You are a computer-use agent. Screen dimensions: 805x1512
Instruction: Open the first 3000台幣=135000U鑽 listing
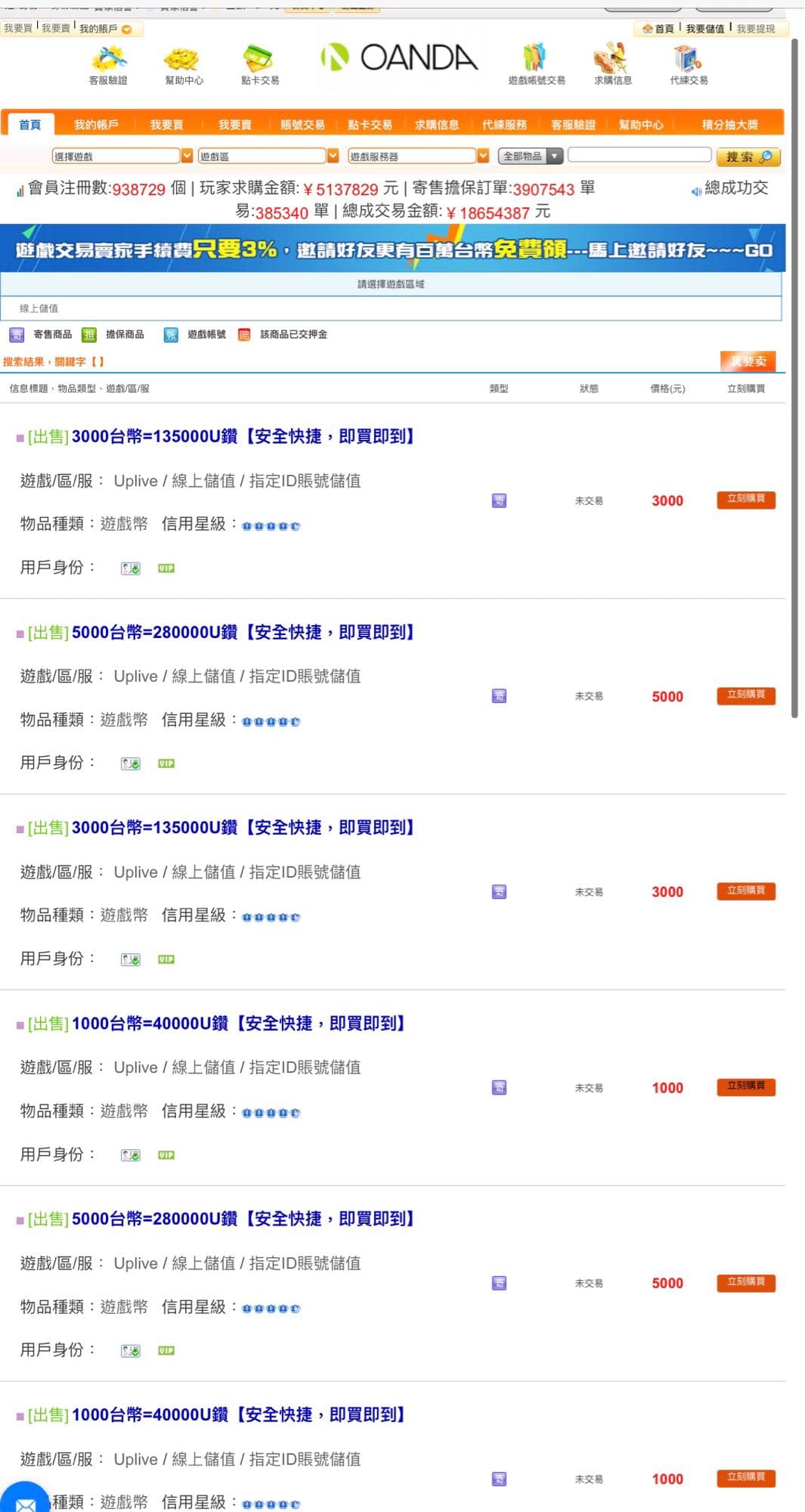tap(242, 436)
